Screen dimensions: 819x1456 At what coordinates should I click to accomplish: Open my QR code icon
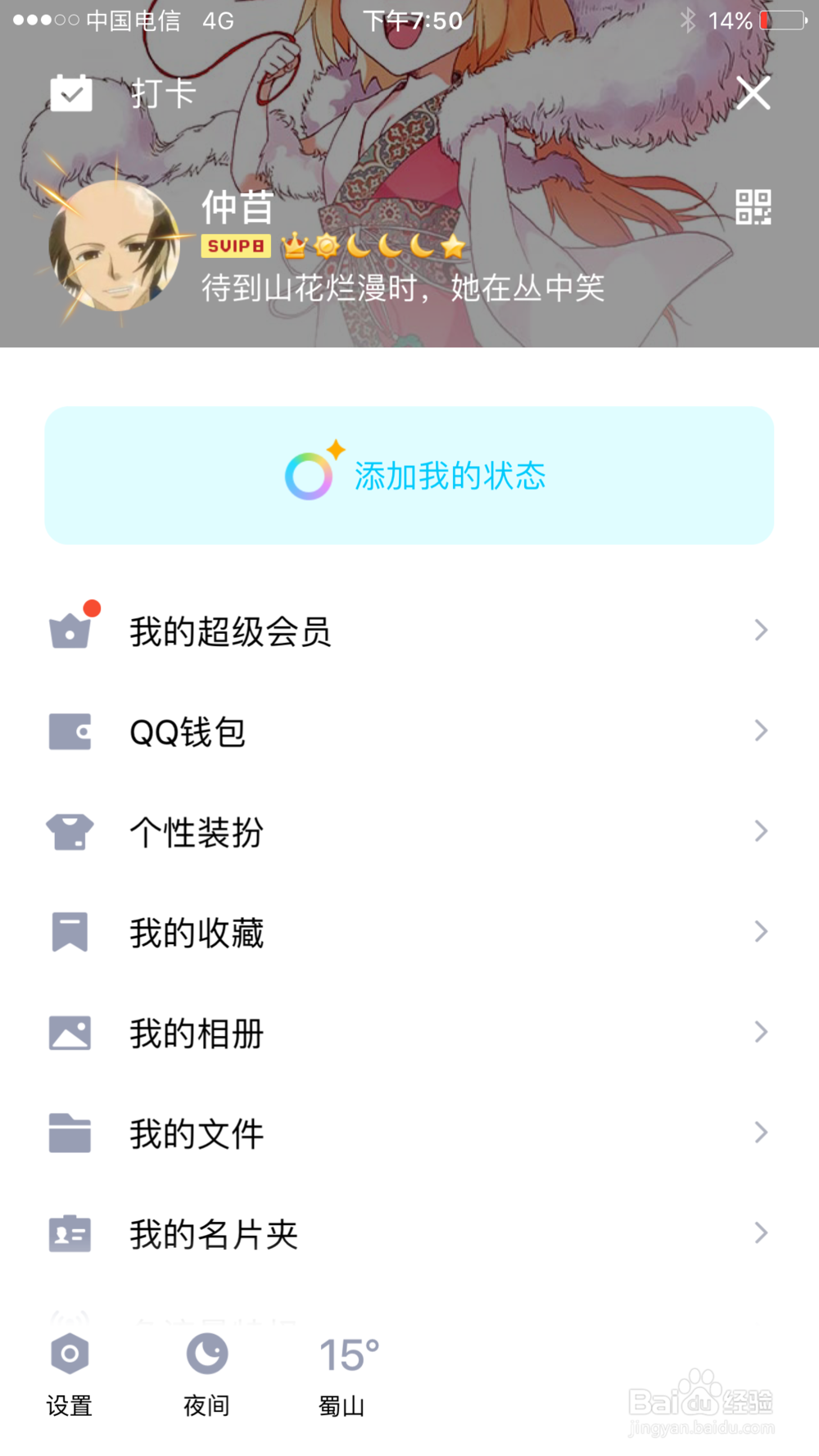(753, 207)
